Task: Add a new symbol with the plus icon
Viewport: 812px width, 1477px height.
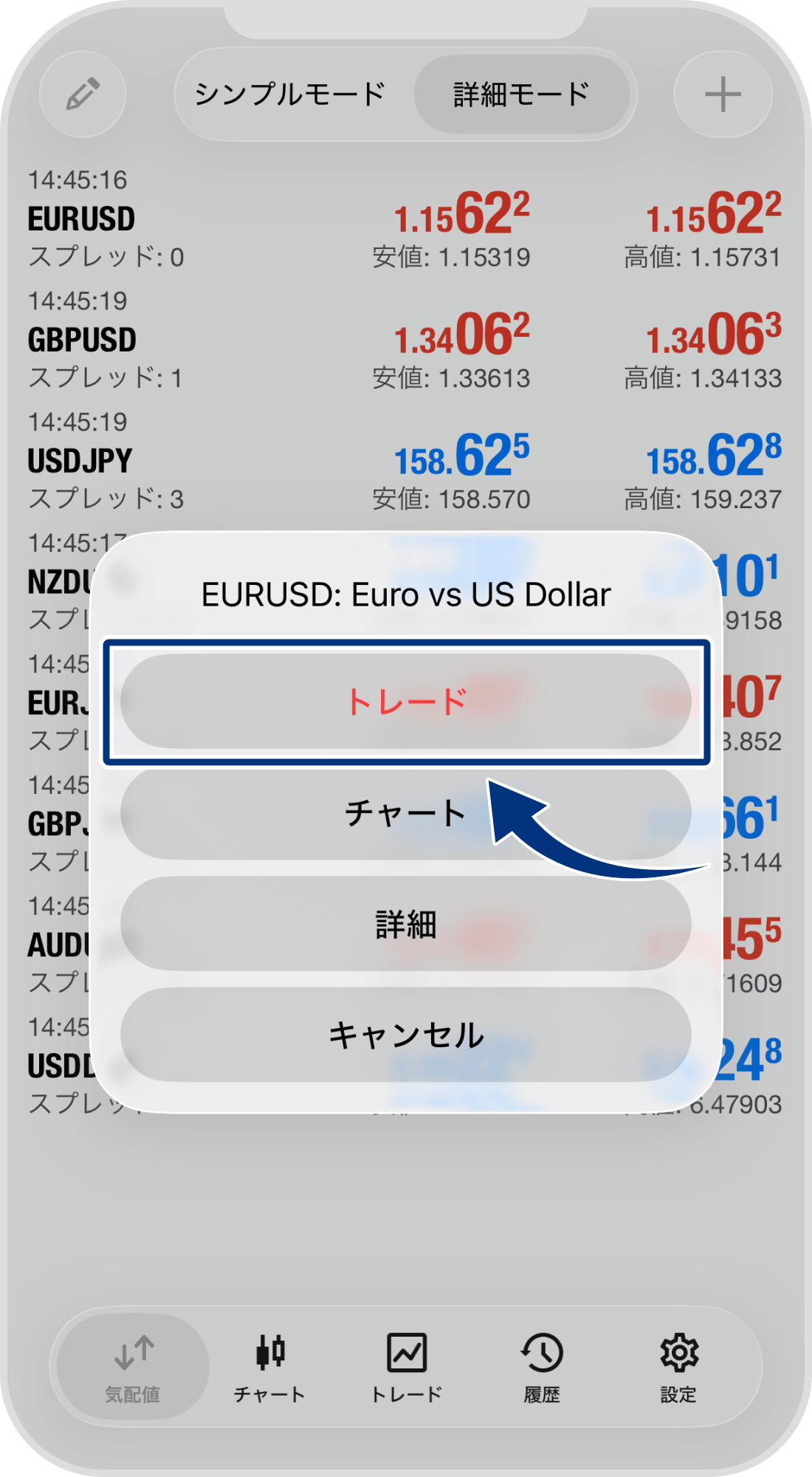Action: 723,95
